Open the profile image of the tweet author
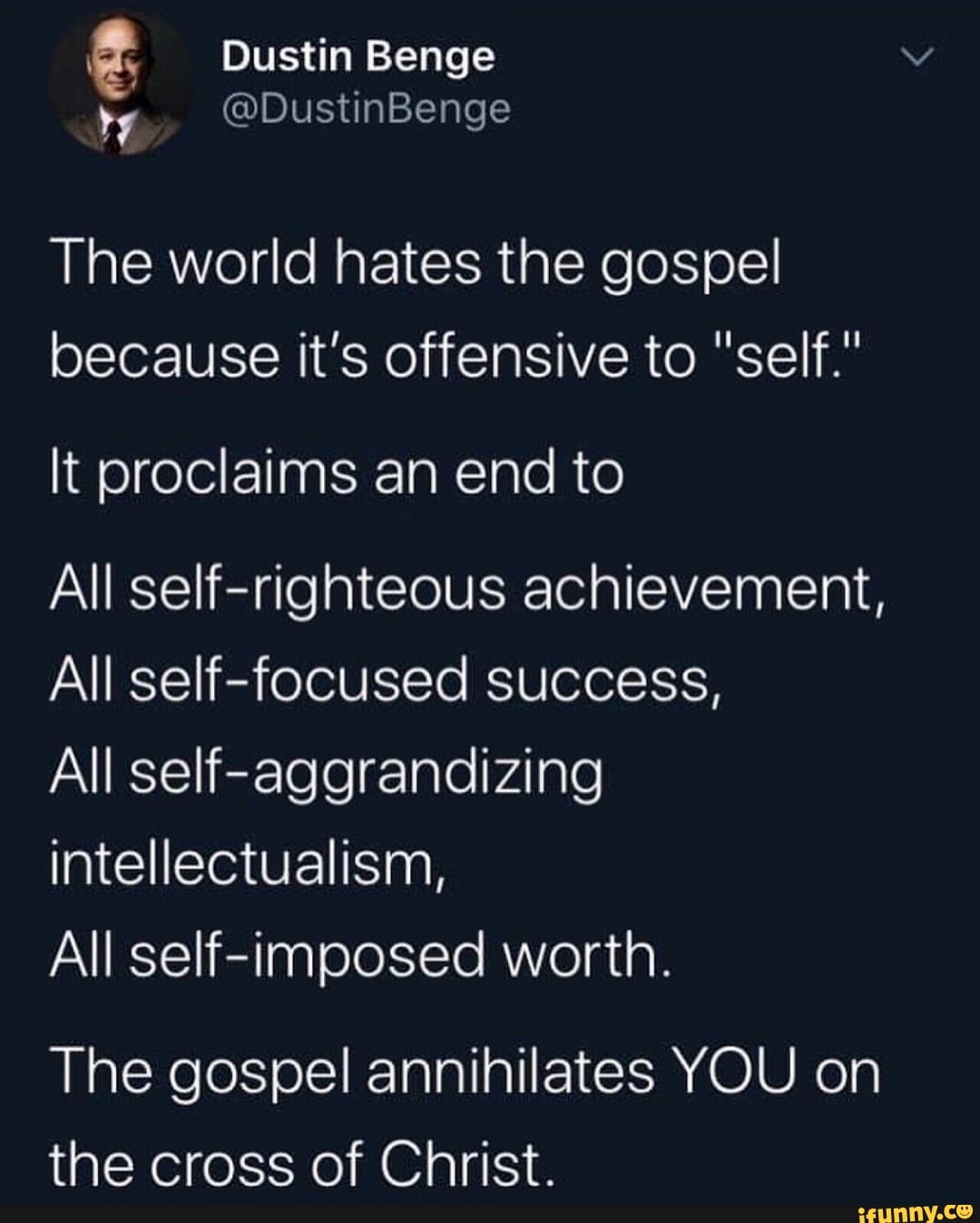 118,86
